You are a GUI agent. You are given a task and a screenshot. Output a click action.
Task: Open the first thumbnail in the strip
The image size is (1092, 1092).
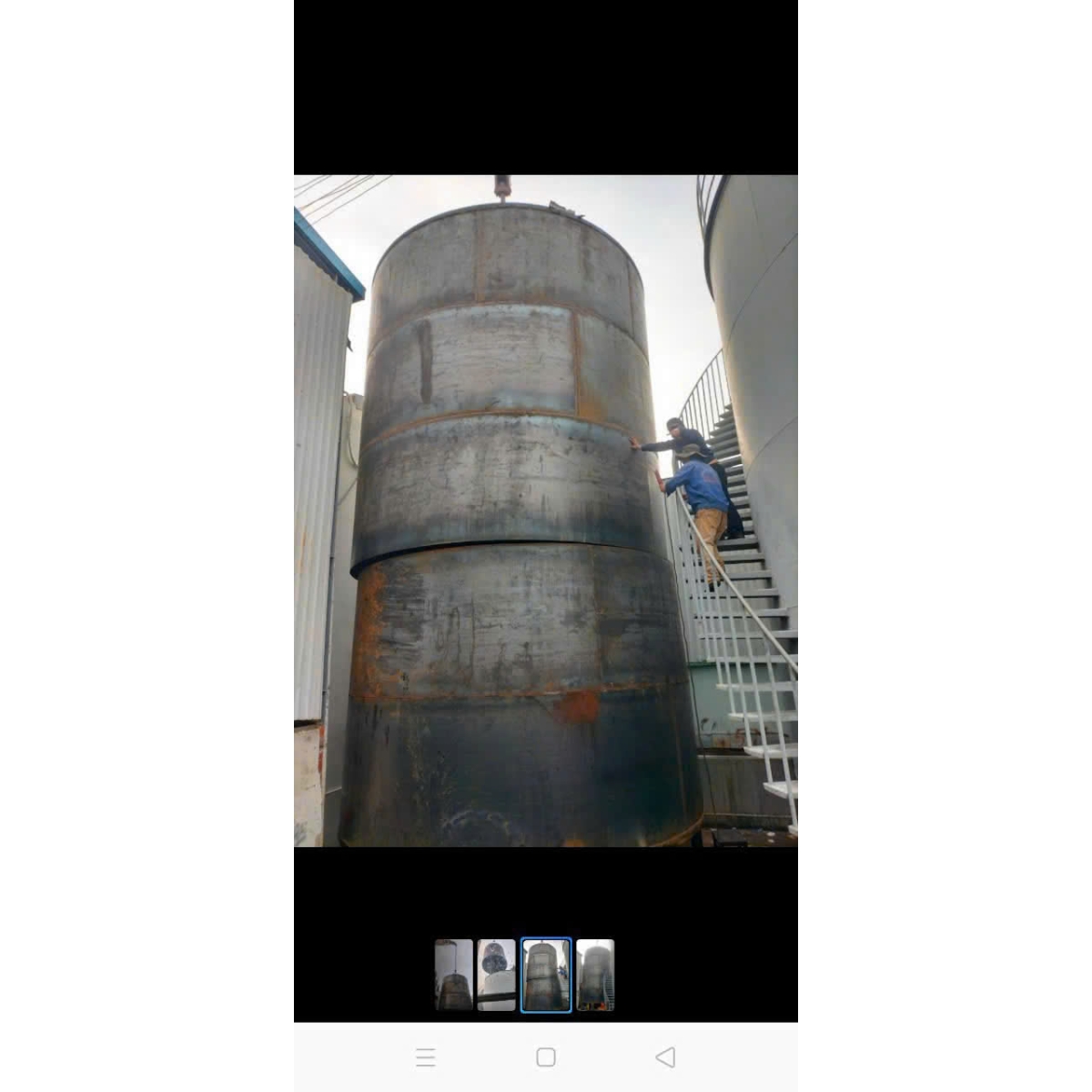coord(453,975)
